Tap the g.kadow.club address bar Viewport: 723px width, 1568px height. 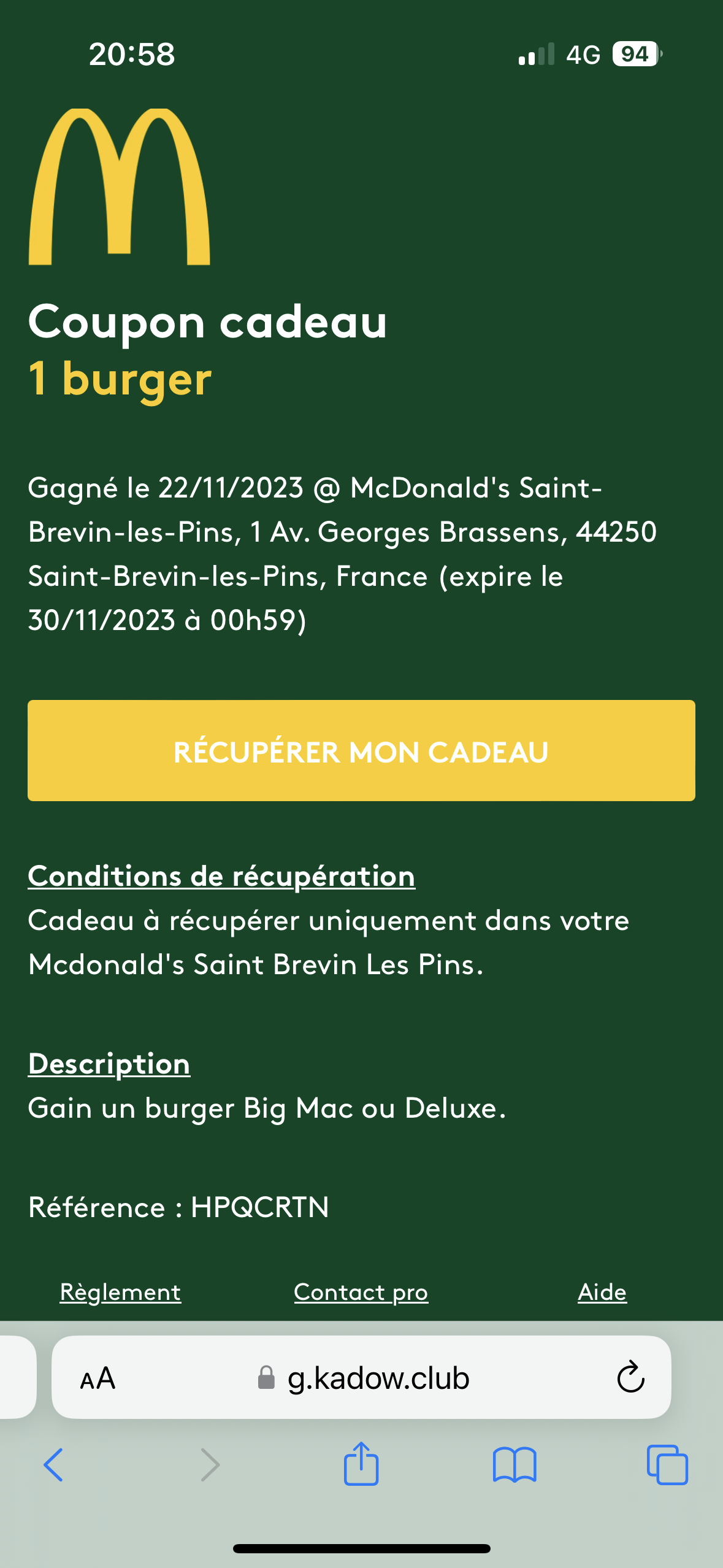coord(378,1378)
